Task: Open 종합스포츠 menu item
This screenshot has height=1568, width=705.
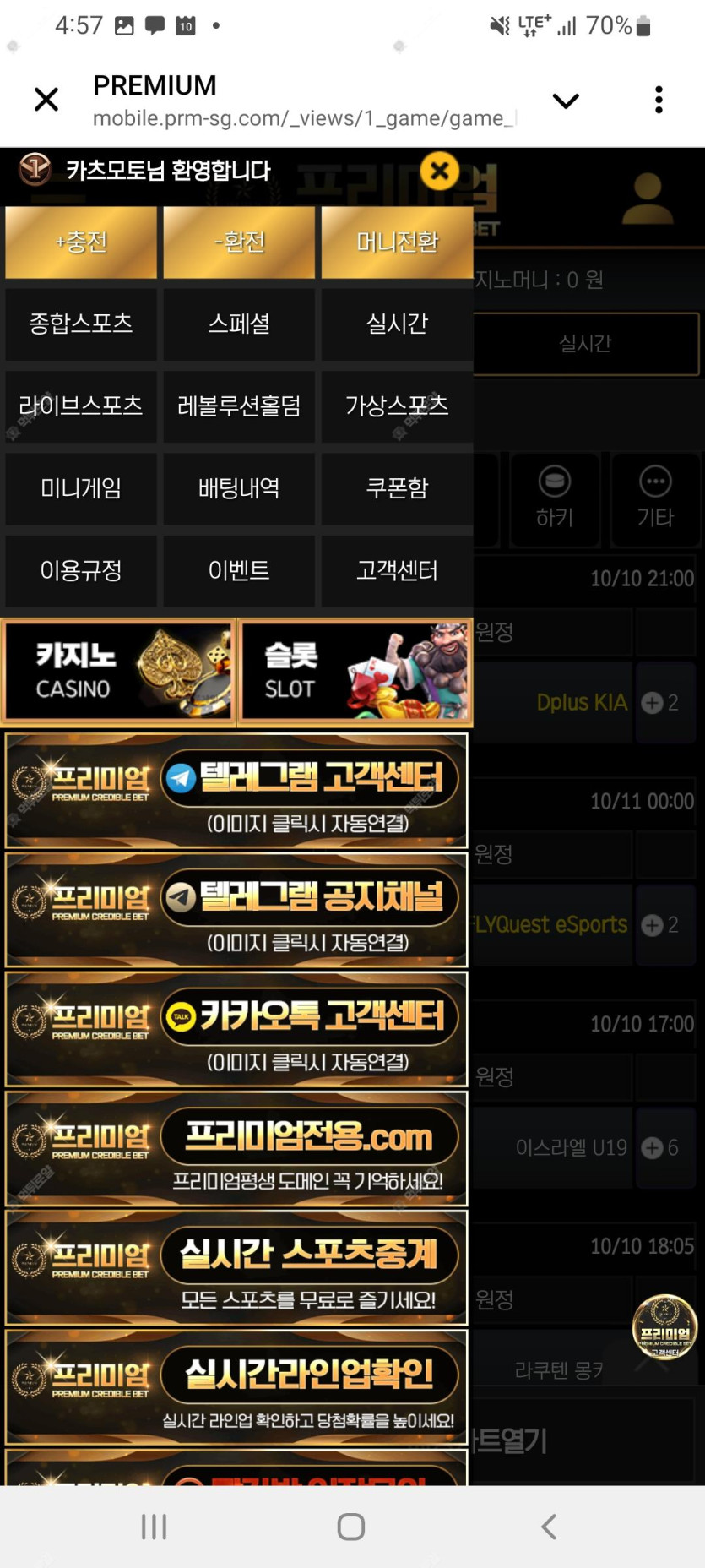Action: (81, 324)
